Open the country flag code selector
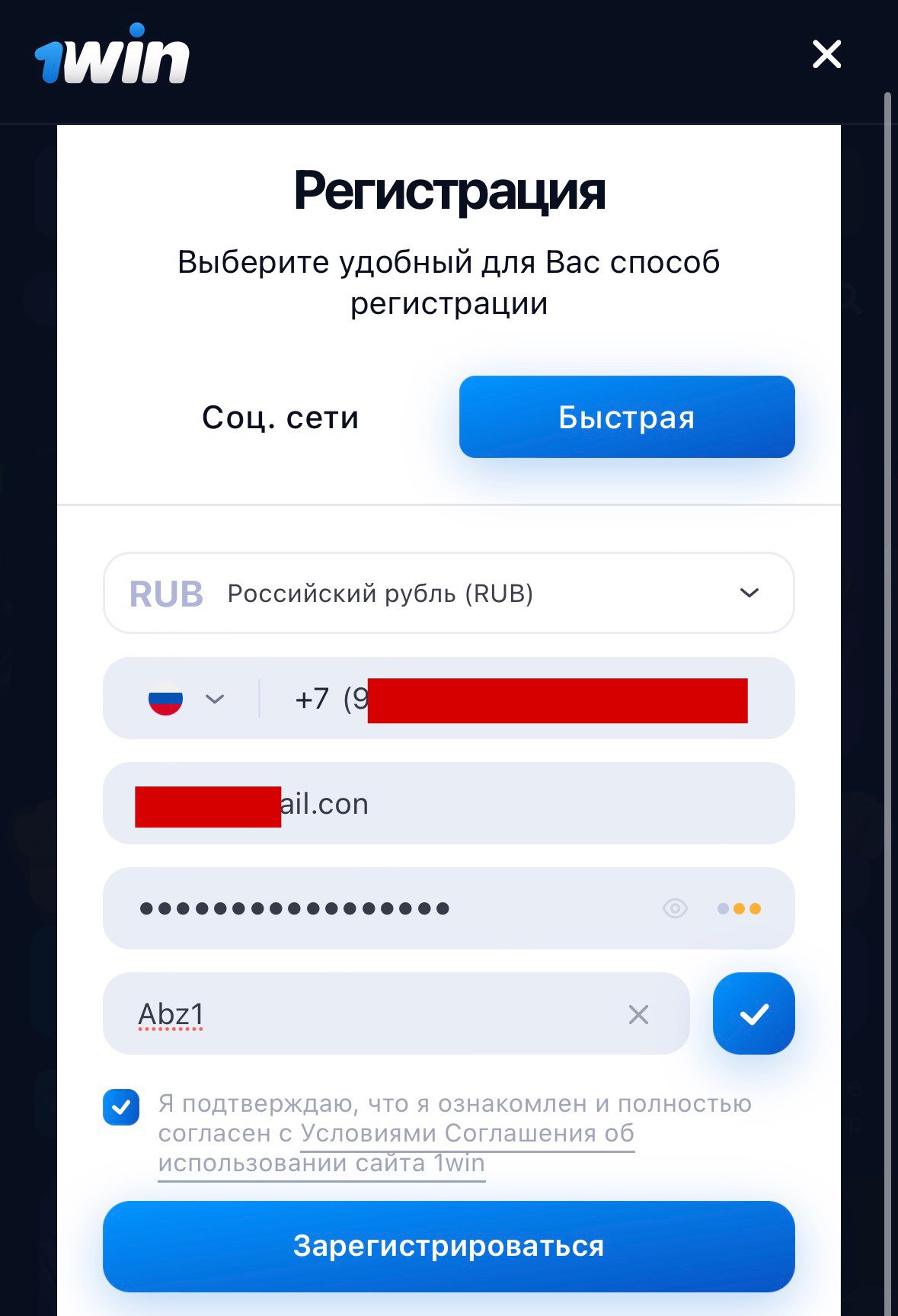898x1316 pixels. 186,699
